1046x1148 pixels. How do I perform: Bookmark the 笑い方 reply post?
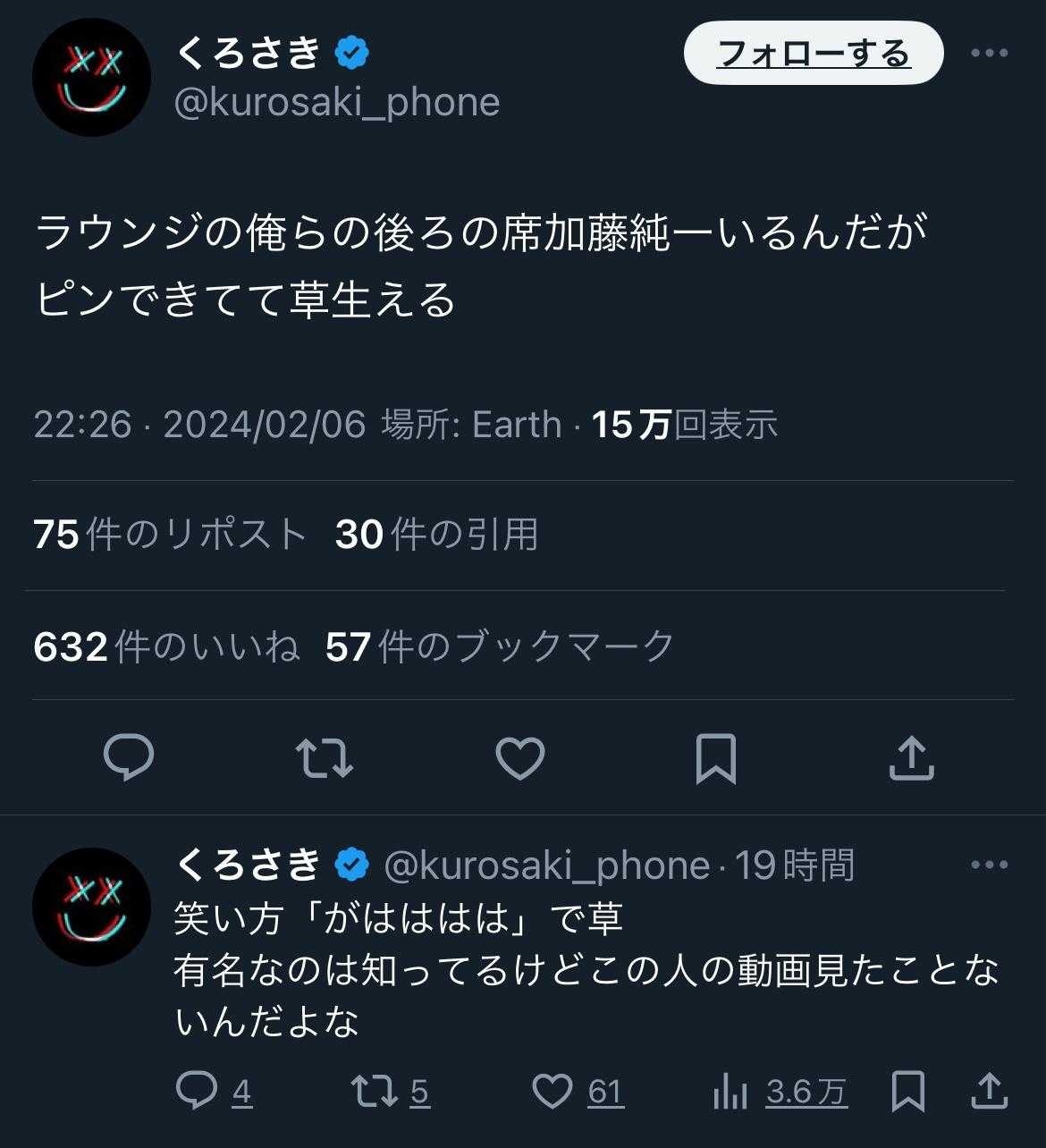(908, 1091)
